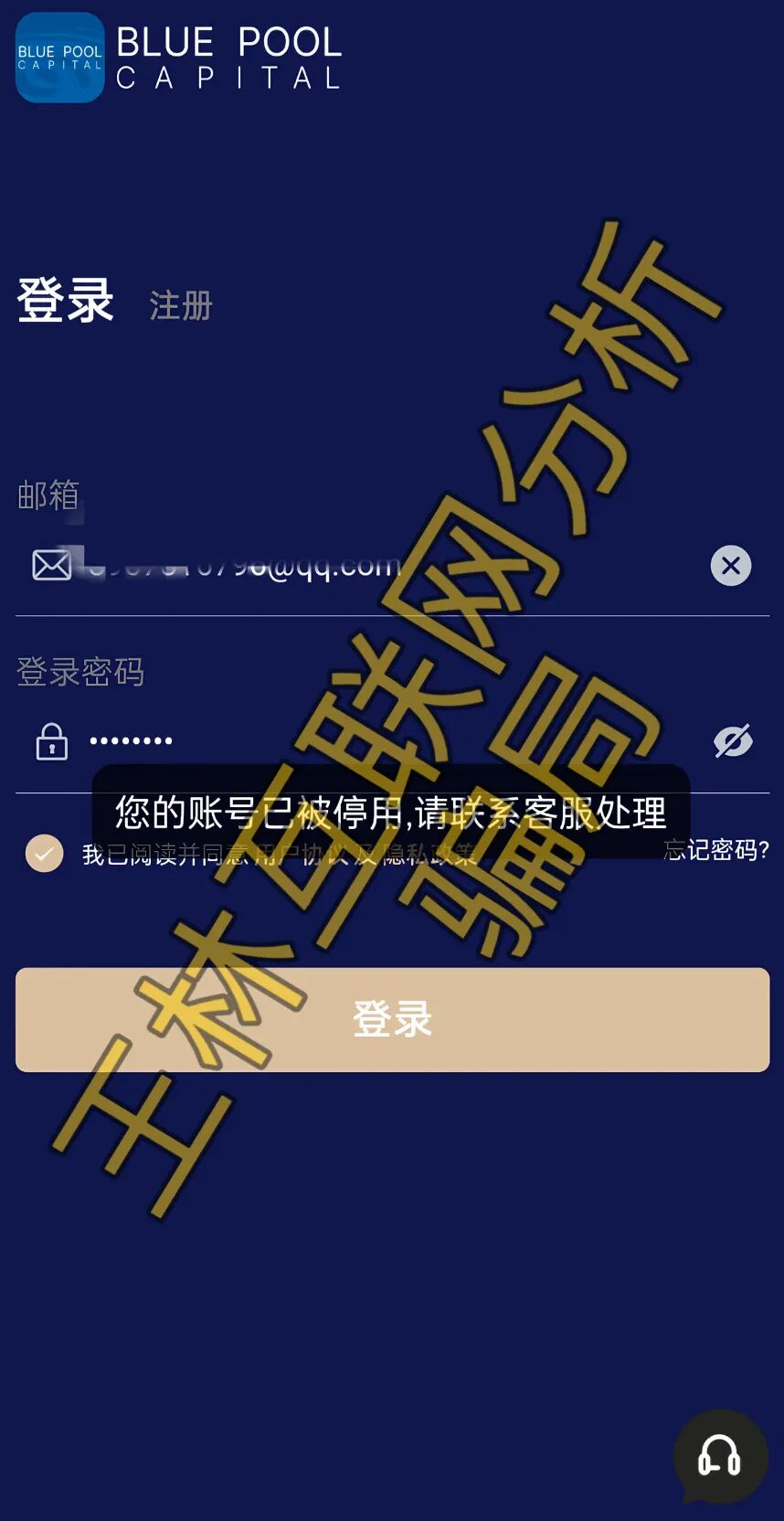Toggle password visibility with the eye icon
Image resolution: width=784 pixels, height=1521 pixels.
click(732, 741)
